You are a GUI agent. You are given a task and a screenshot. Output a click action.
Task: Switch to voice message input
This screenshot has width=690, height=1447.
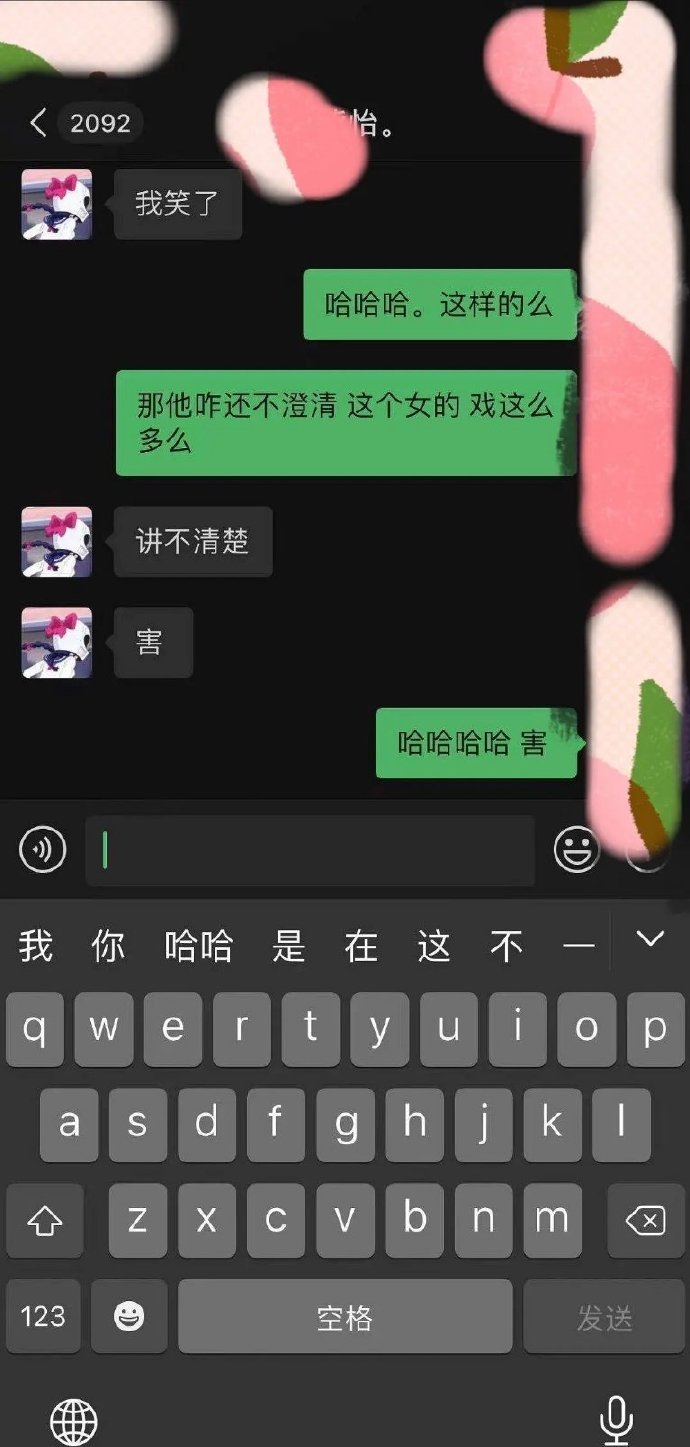click(43, 850)
